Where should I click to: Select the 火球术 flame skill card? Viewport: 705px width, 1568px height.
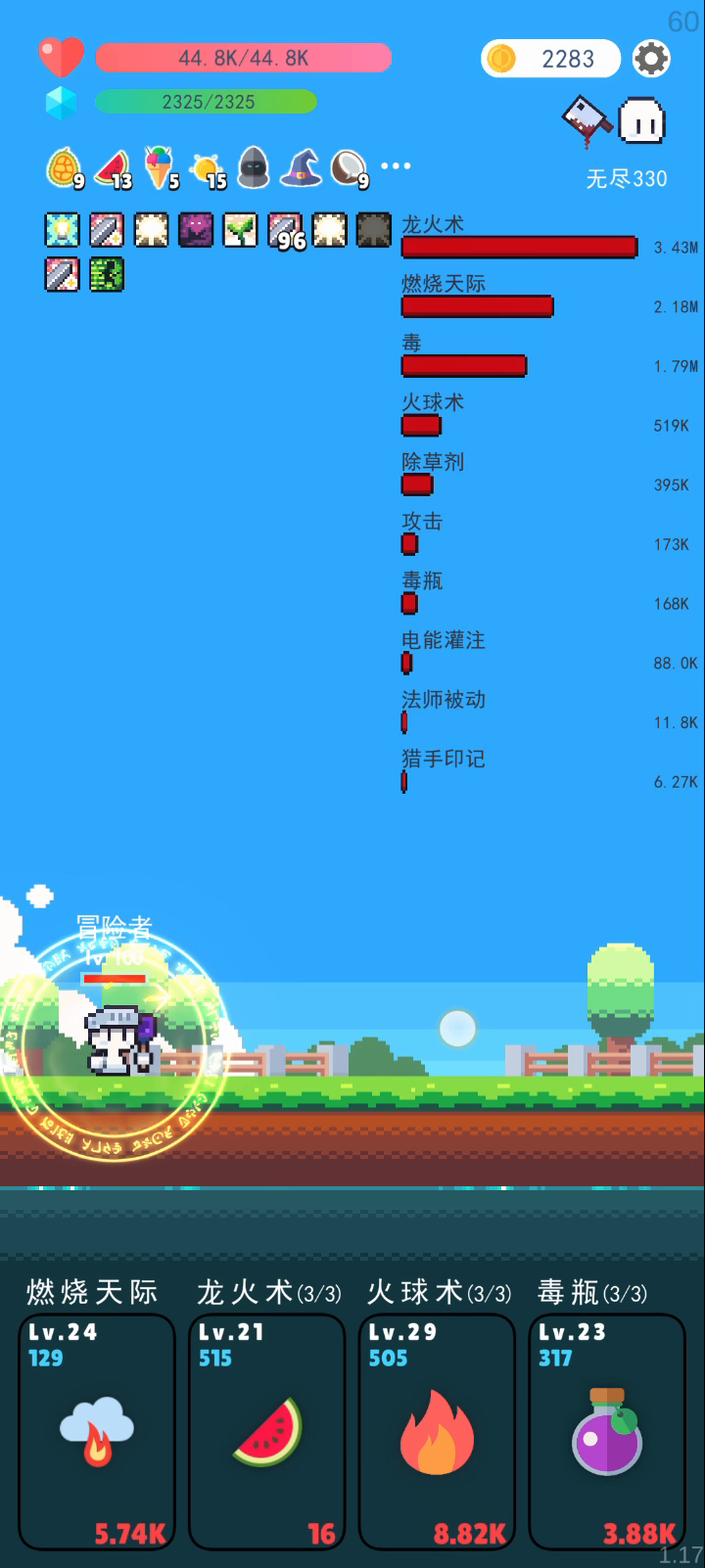coord(437,1432)
